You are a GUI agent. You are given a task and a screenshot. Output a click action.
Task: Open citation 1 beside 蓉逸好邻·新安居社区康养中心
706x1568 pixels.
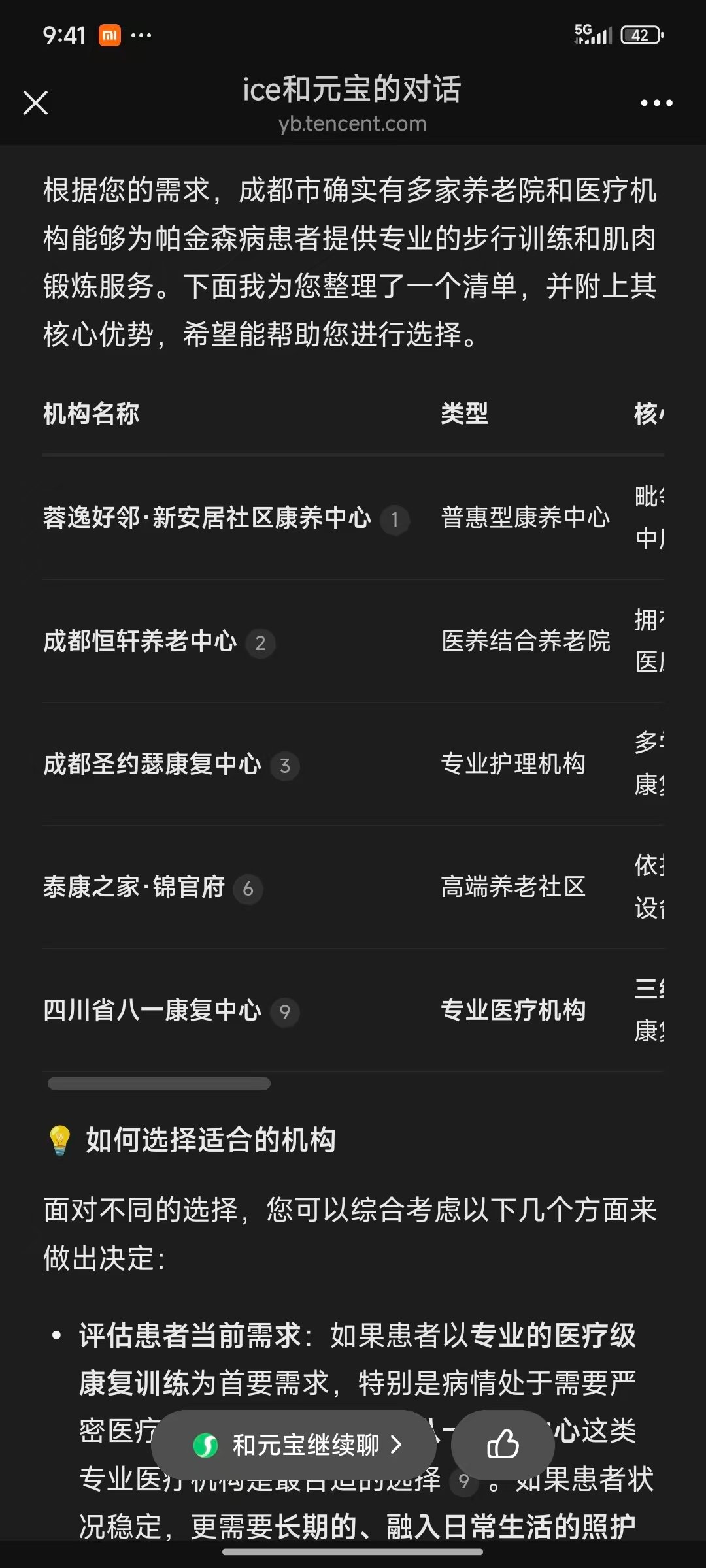click(395, 520)
